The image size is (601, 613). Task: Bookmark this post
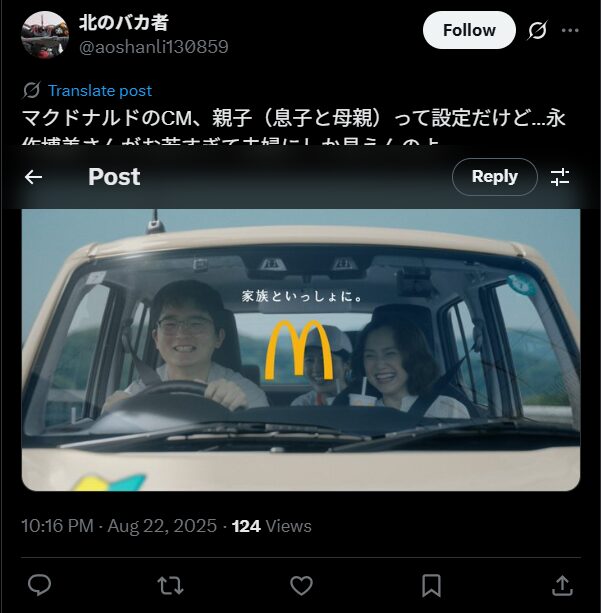(431, 585)
